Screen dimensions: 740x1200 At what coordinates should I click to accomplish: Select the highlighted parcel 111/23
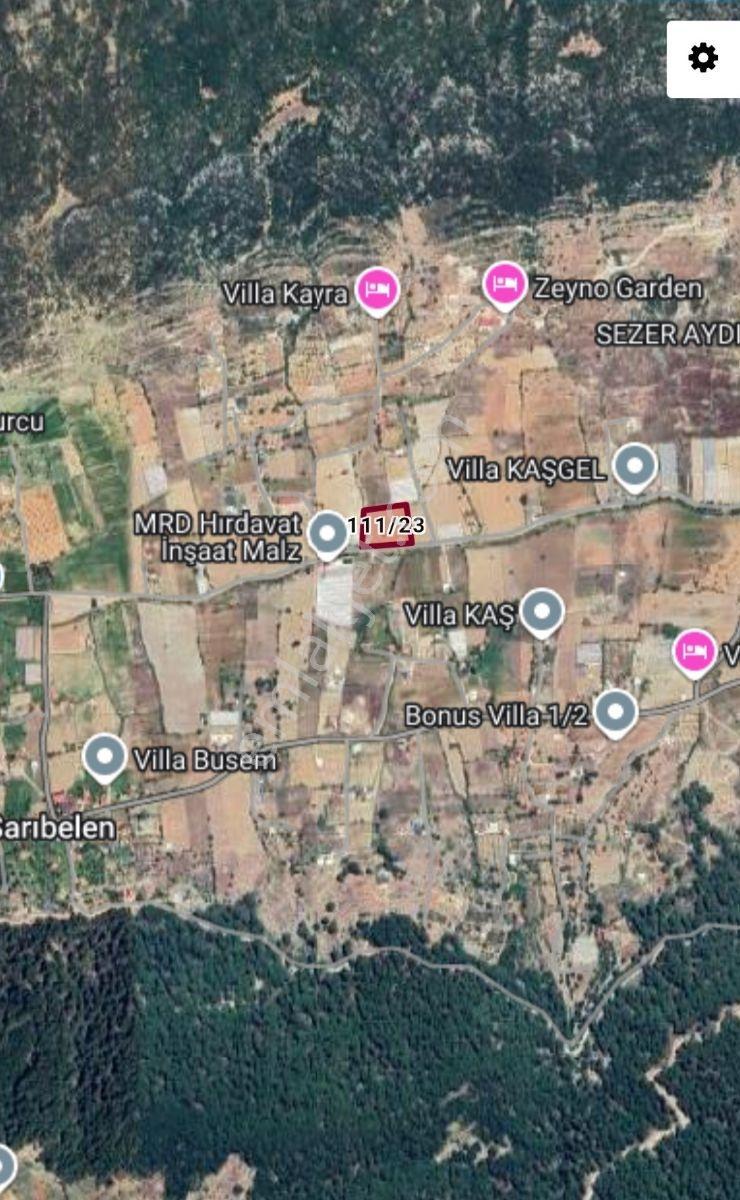386,526
